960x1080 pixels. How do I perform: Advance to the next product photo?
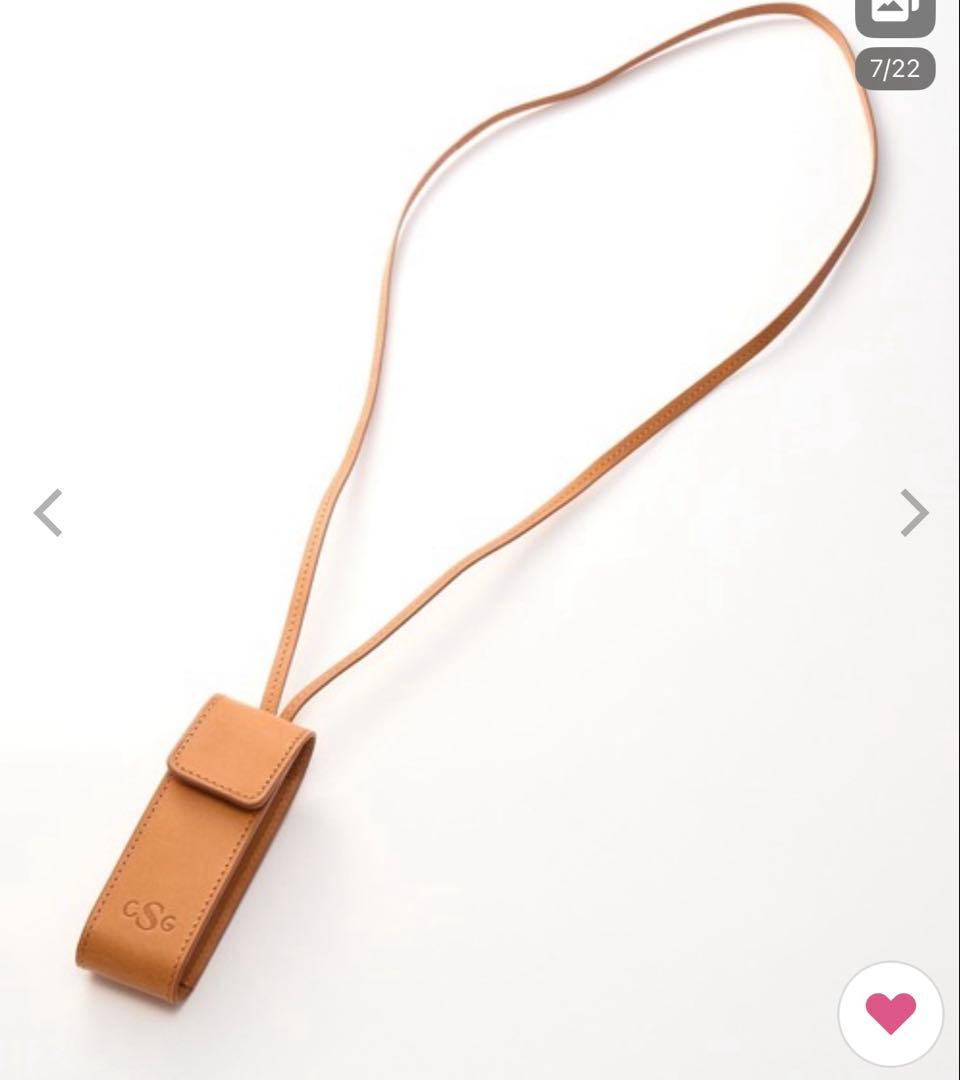click(x=913, y=513)
